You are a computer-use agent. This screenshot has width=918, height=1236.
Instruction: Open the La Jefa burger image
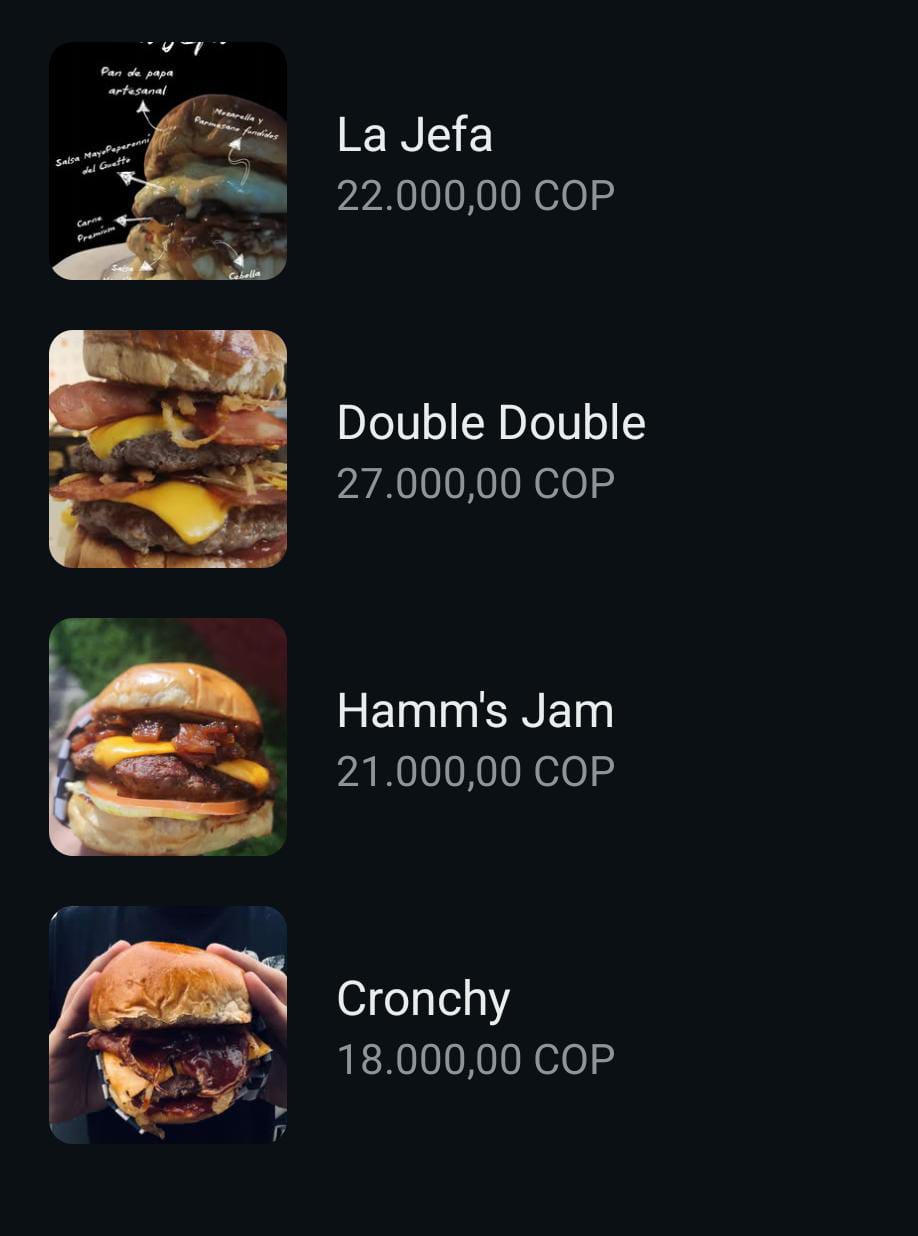coord(167,160)
